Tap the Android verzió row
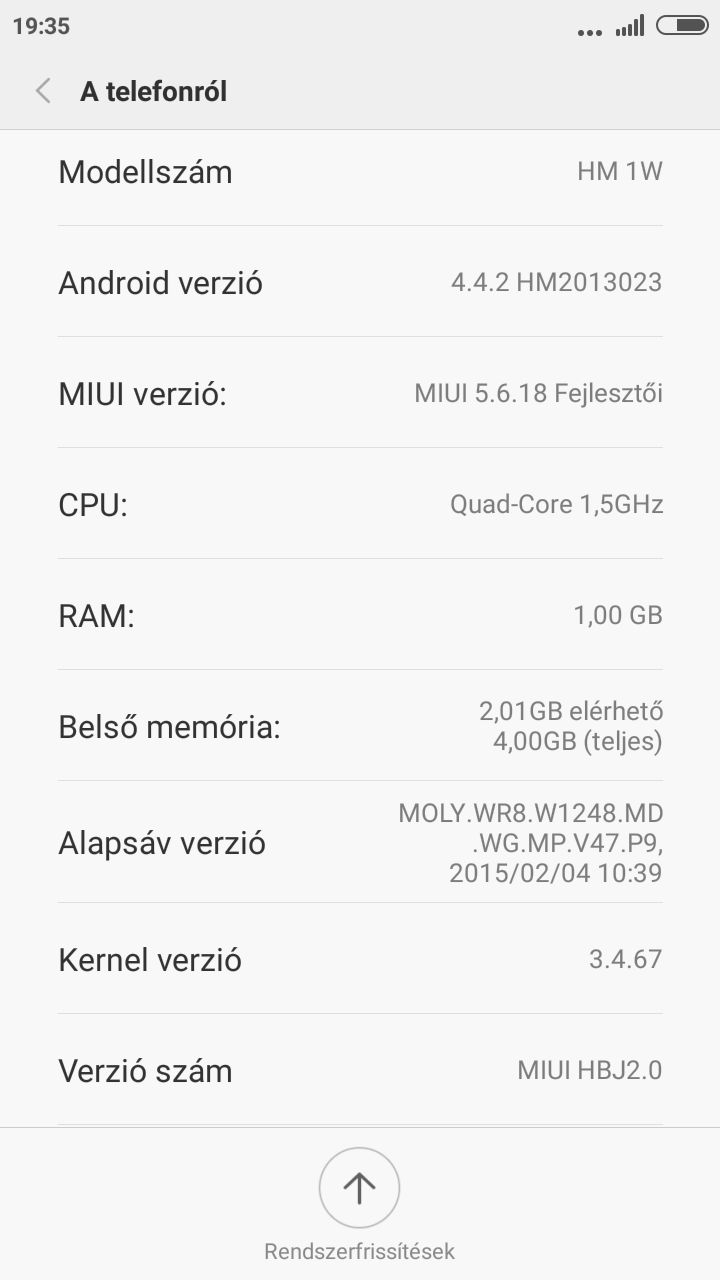The height and width of the screenshot is (1280, 720). click(x=360, y=282)
